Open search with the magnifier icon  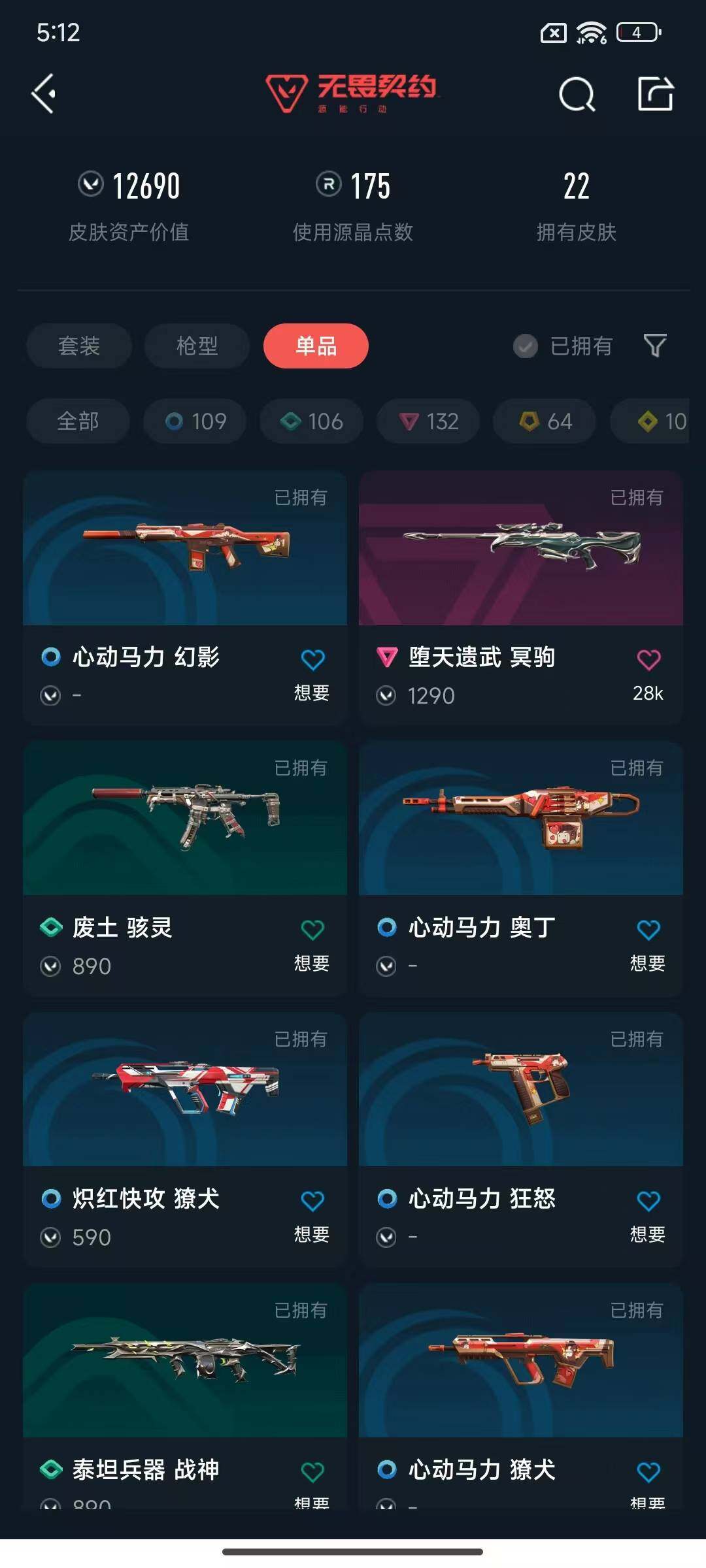click(x=576, y=95)
